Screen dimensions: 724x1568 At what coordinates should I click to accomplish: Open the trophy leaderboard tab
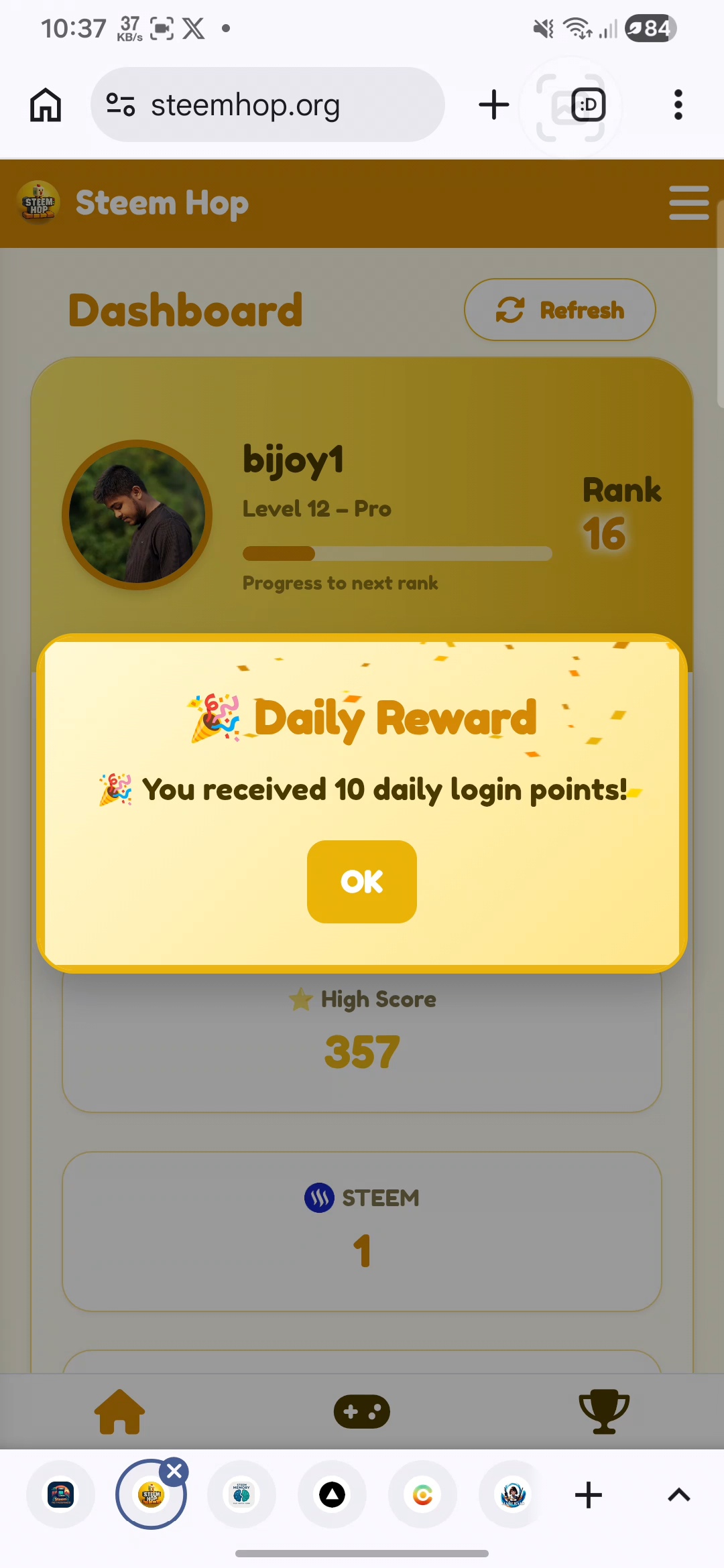pos(604,1411)
